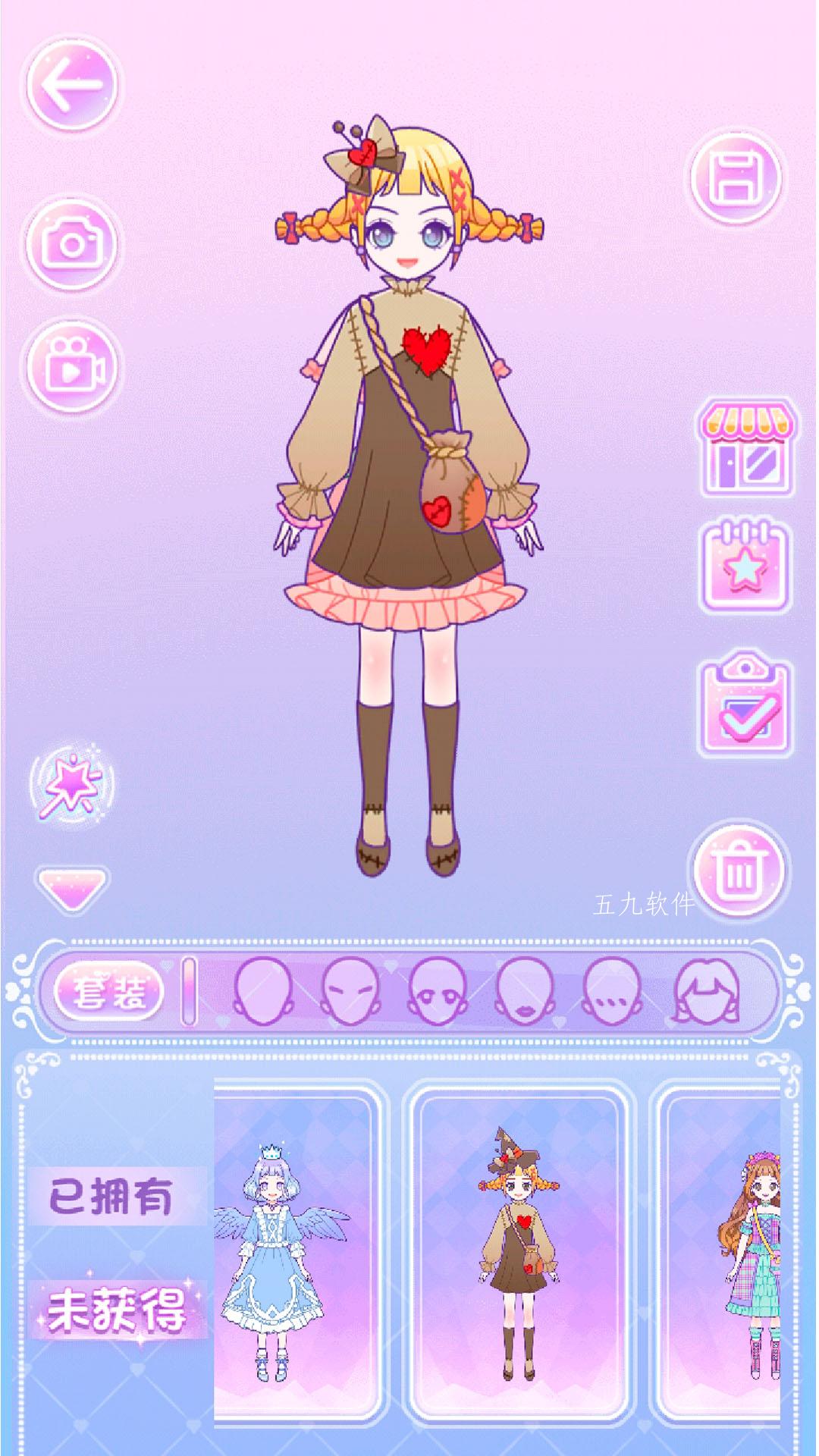The image size is (819, 1456).
Task: Choose the lips category
Action: 525,990
